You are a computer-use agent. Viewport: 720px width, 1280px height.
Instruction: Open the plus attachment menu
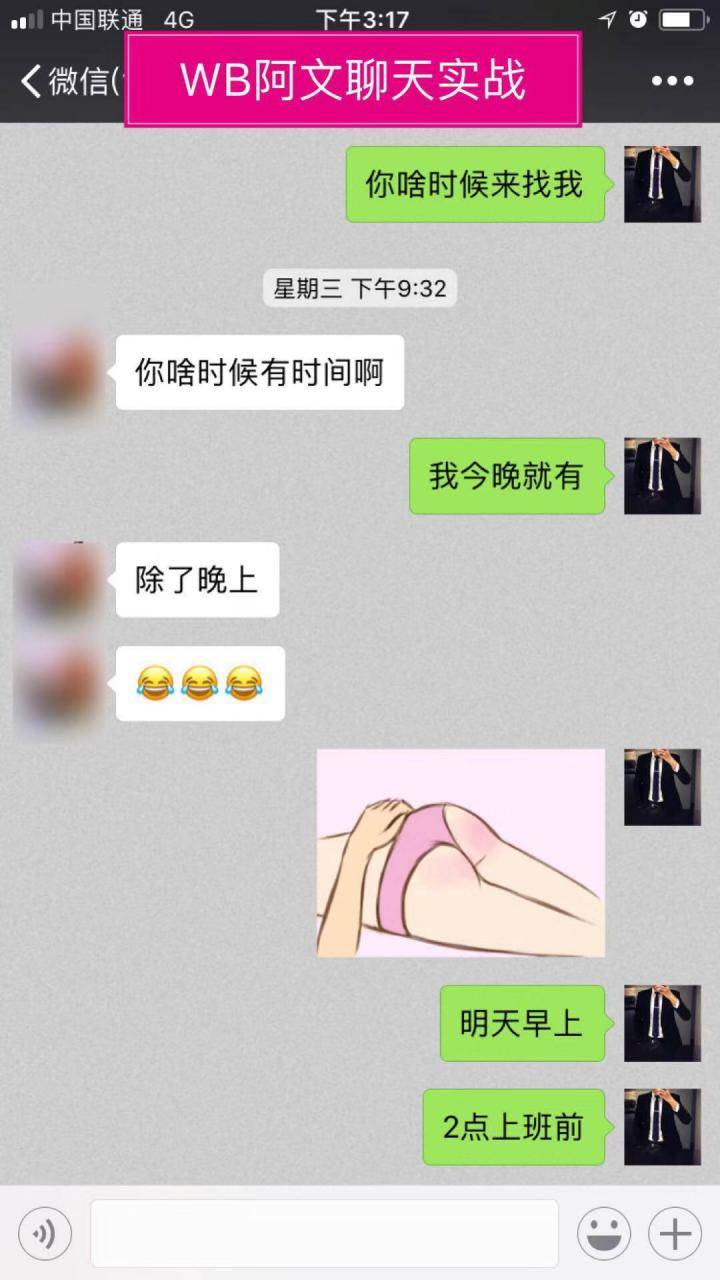pyautogui.click(x=675, y=1233)
